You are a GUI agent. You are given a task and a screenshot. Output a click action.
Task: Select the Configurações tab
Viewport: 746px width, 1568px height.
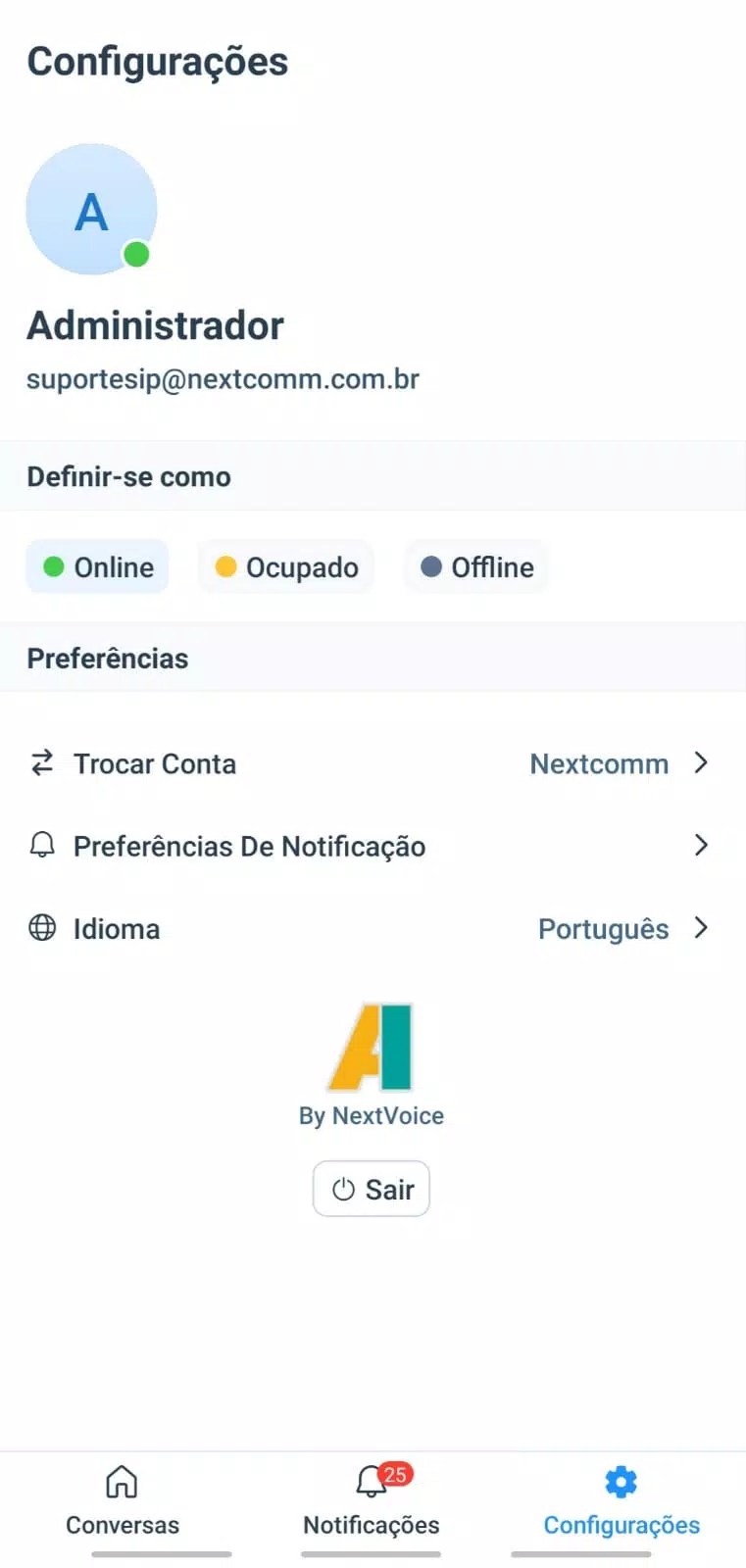pyautogui.click(x=622, y=1501)
